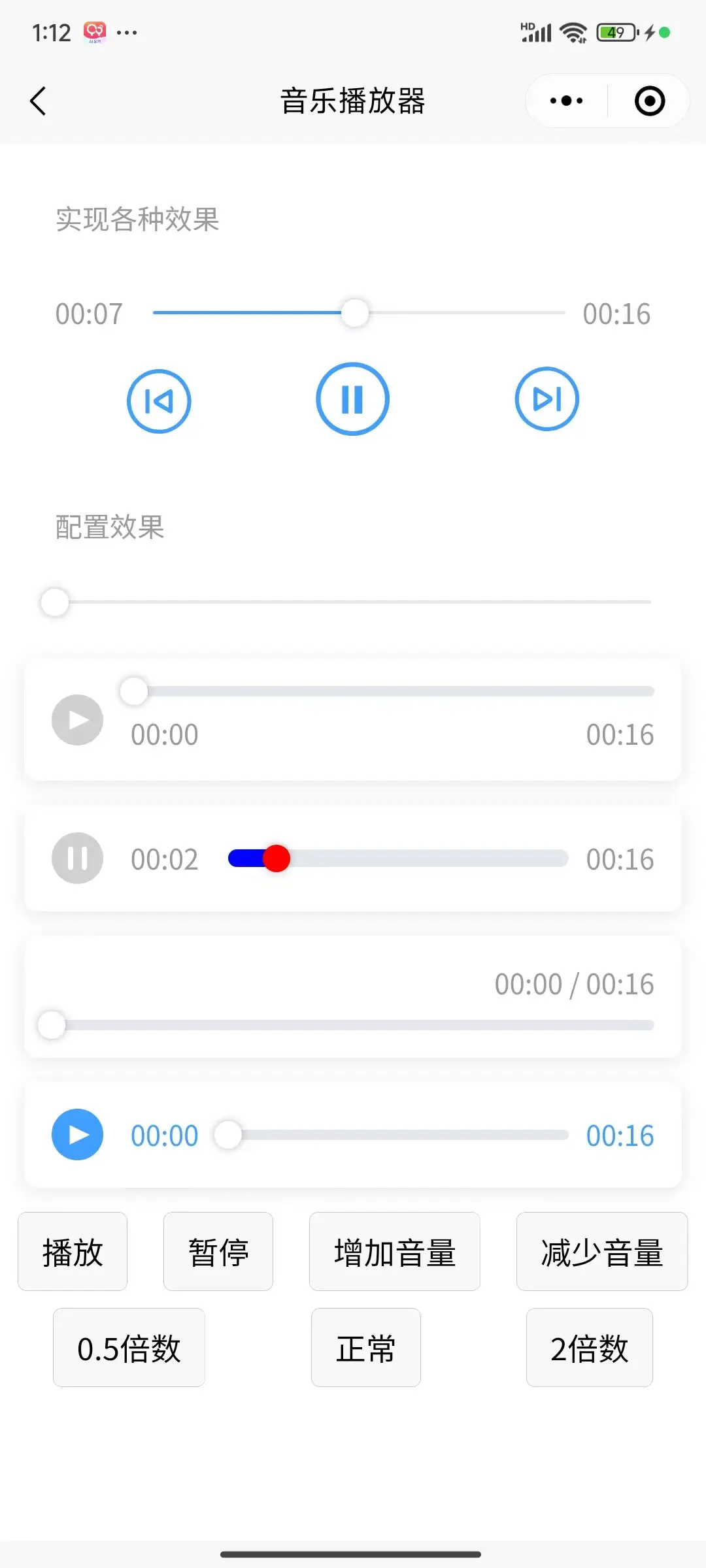This screenshot has height=1568, width=706.
Task: Tap the 播放 button
Action: (x=73, y=1252)
